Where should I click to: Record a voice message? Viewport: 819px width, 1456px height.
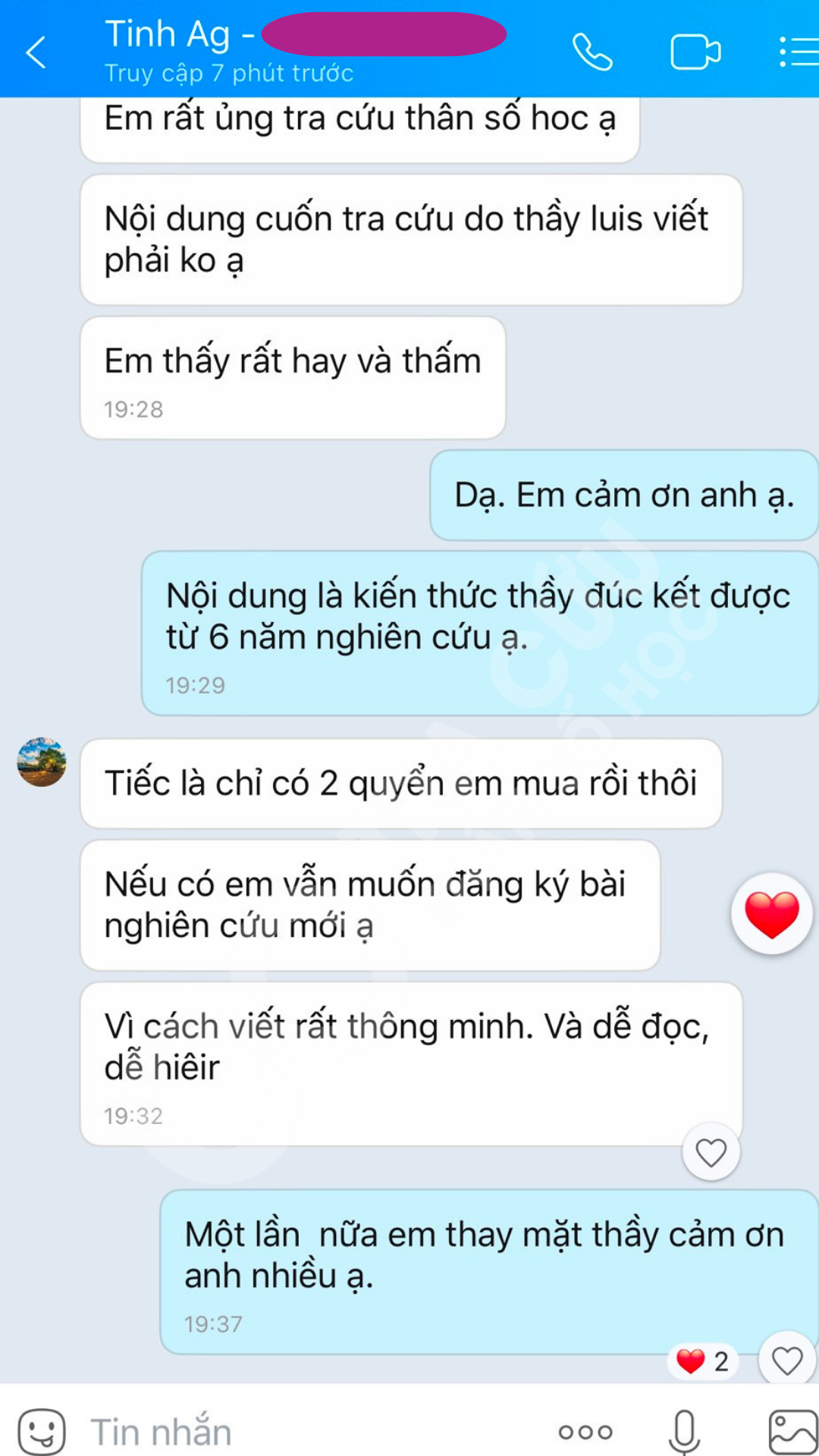point(684,1432)
